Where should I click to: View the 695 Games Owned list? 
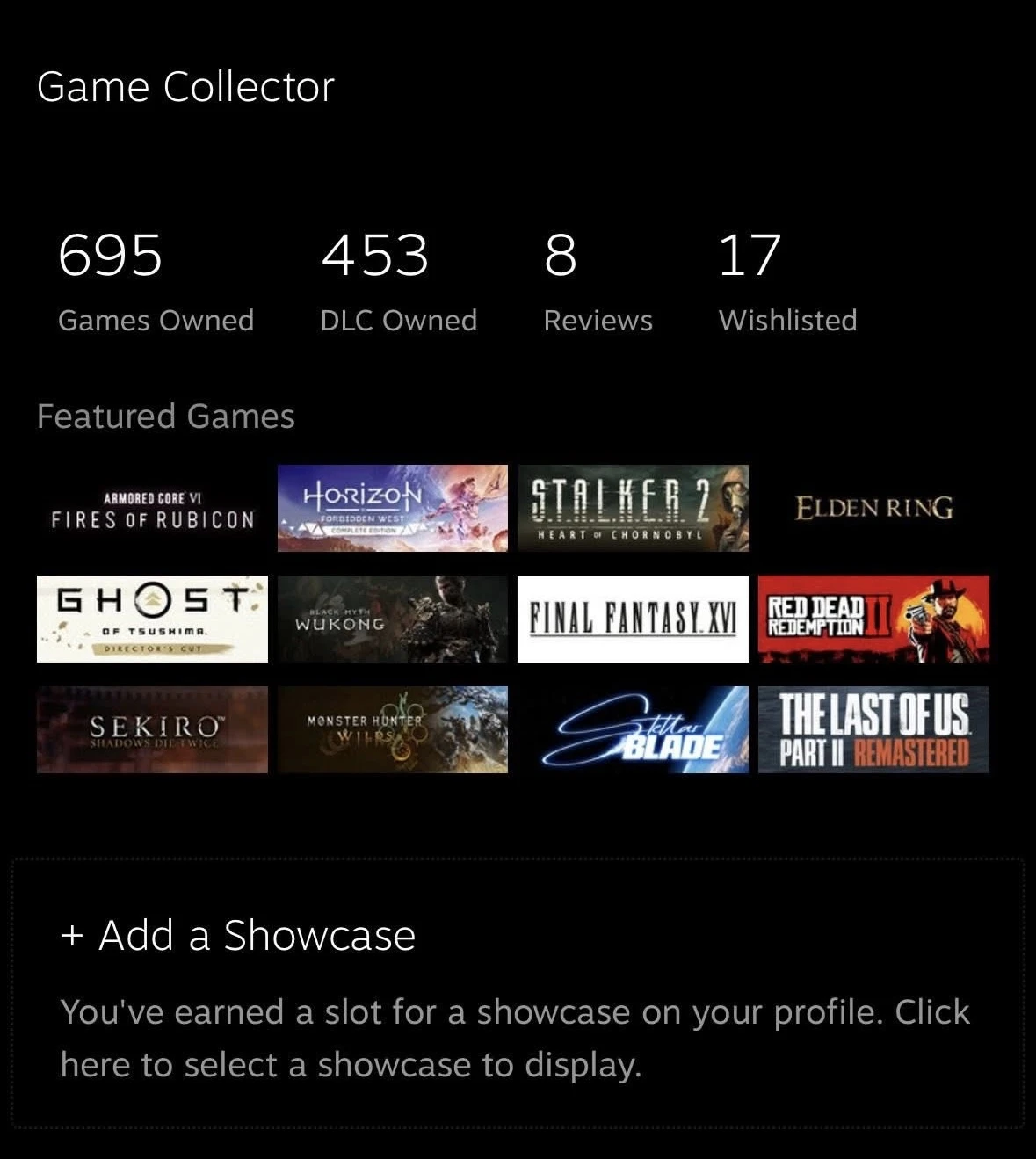(x=156, y=280)
